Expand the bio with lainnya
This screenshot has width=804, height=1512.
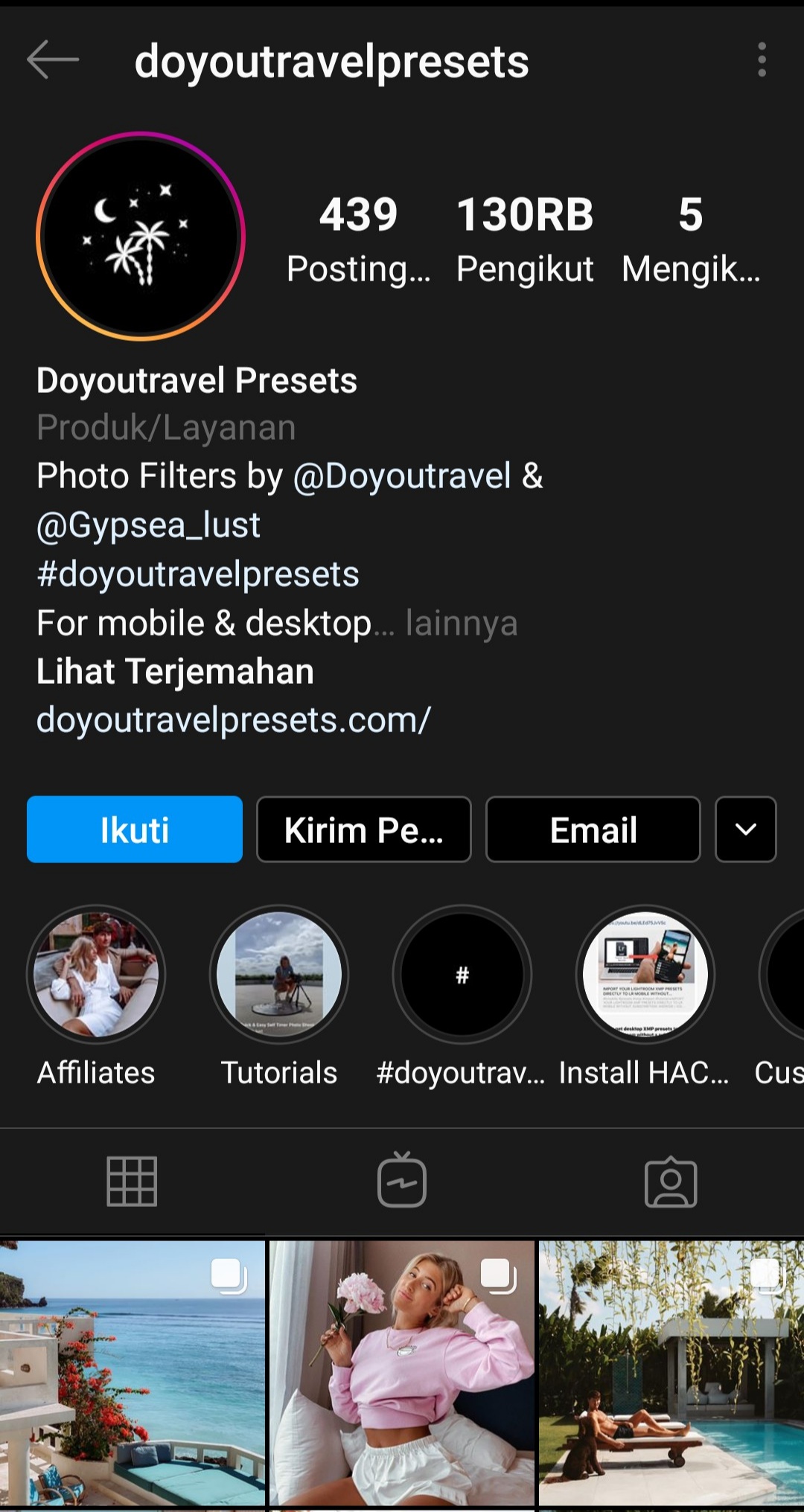coord(462,624)
